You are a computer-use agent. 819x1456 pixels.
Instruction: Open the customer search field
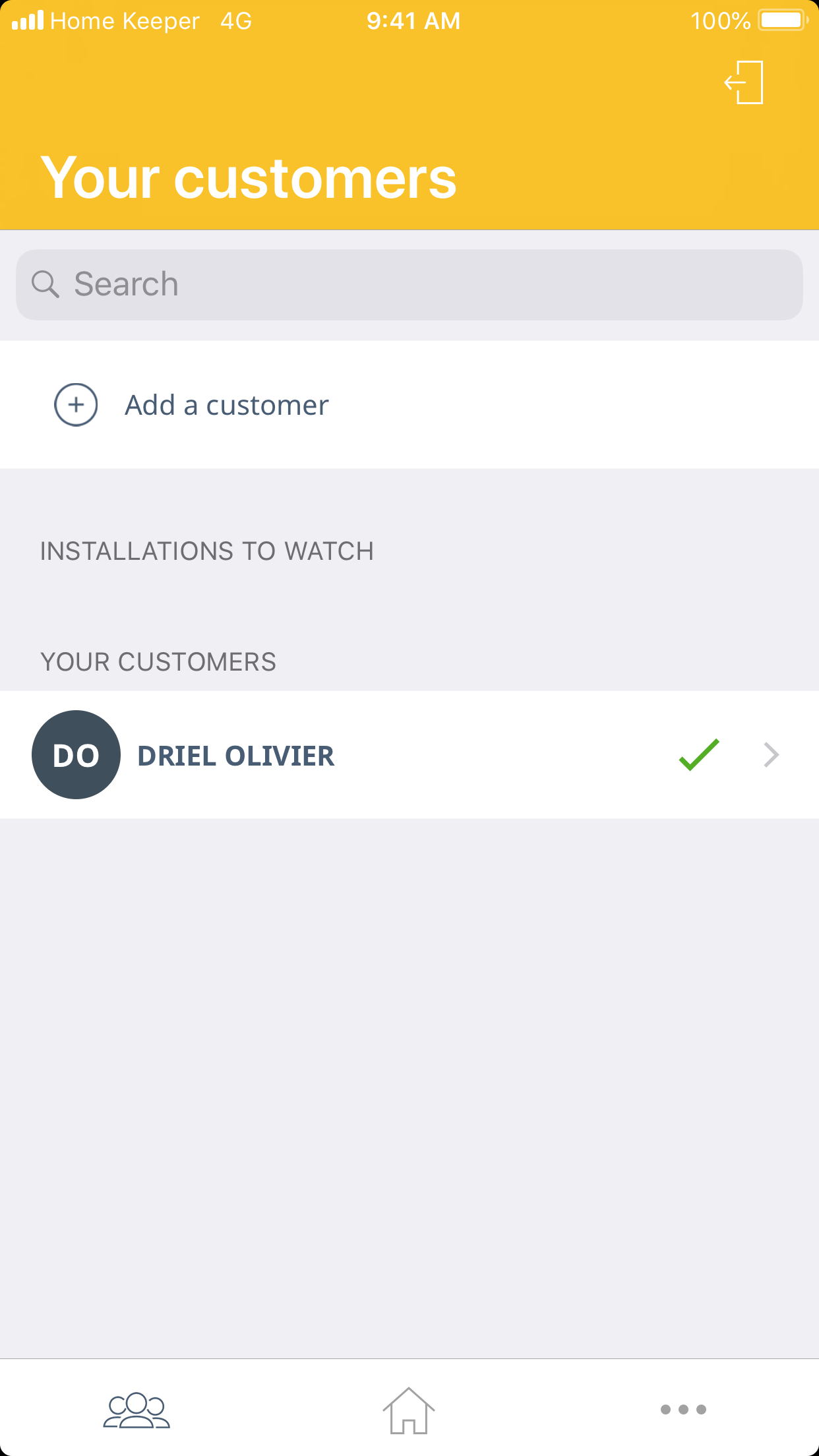[x=409, y=285]
